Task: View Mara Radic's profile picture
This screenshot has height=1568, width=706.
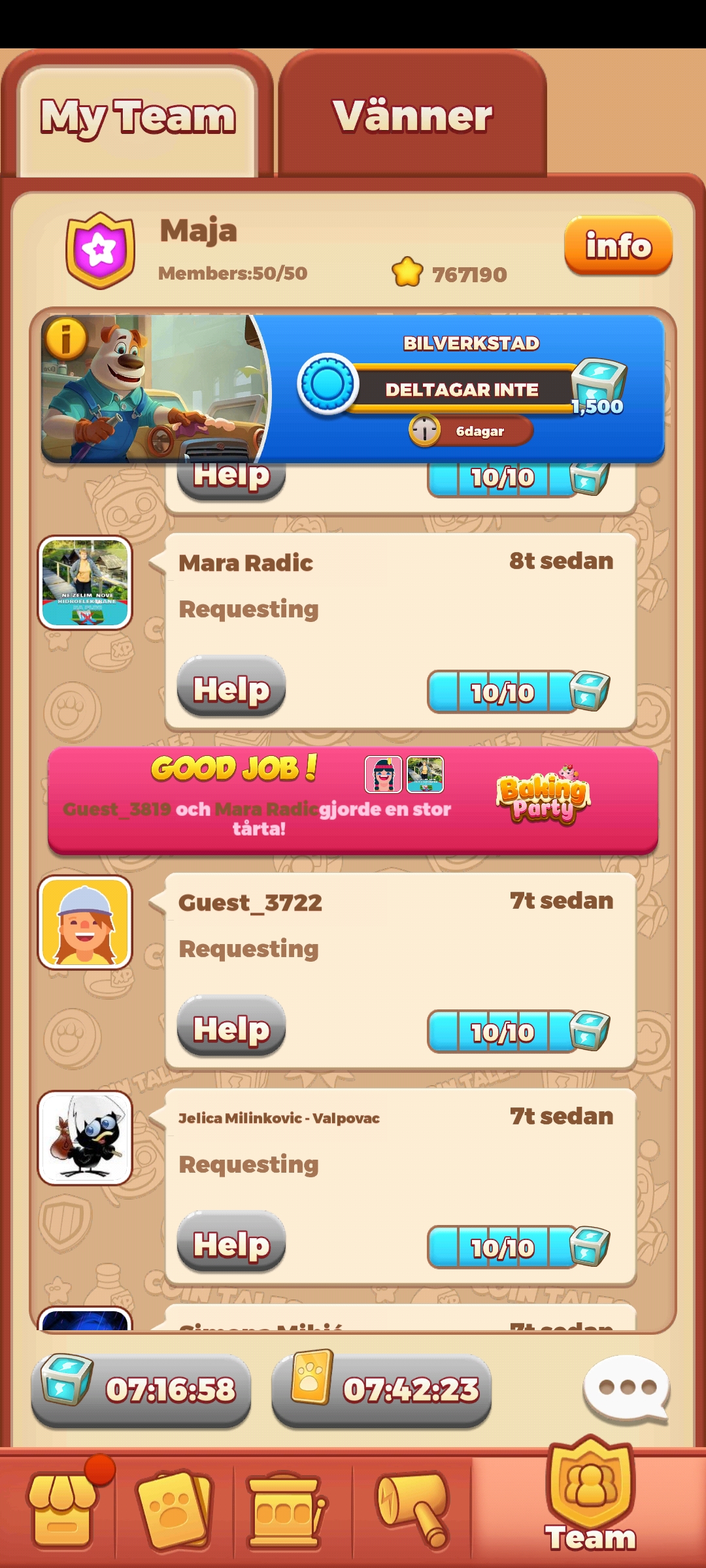Action: click(85, 583)
